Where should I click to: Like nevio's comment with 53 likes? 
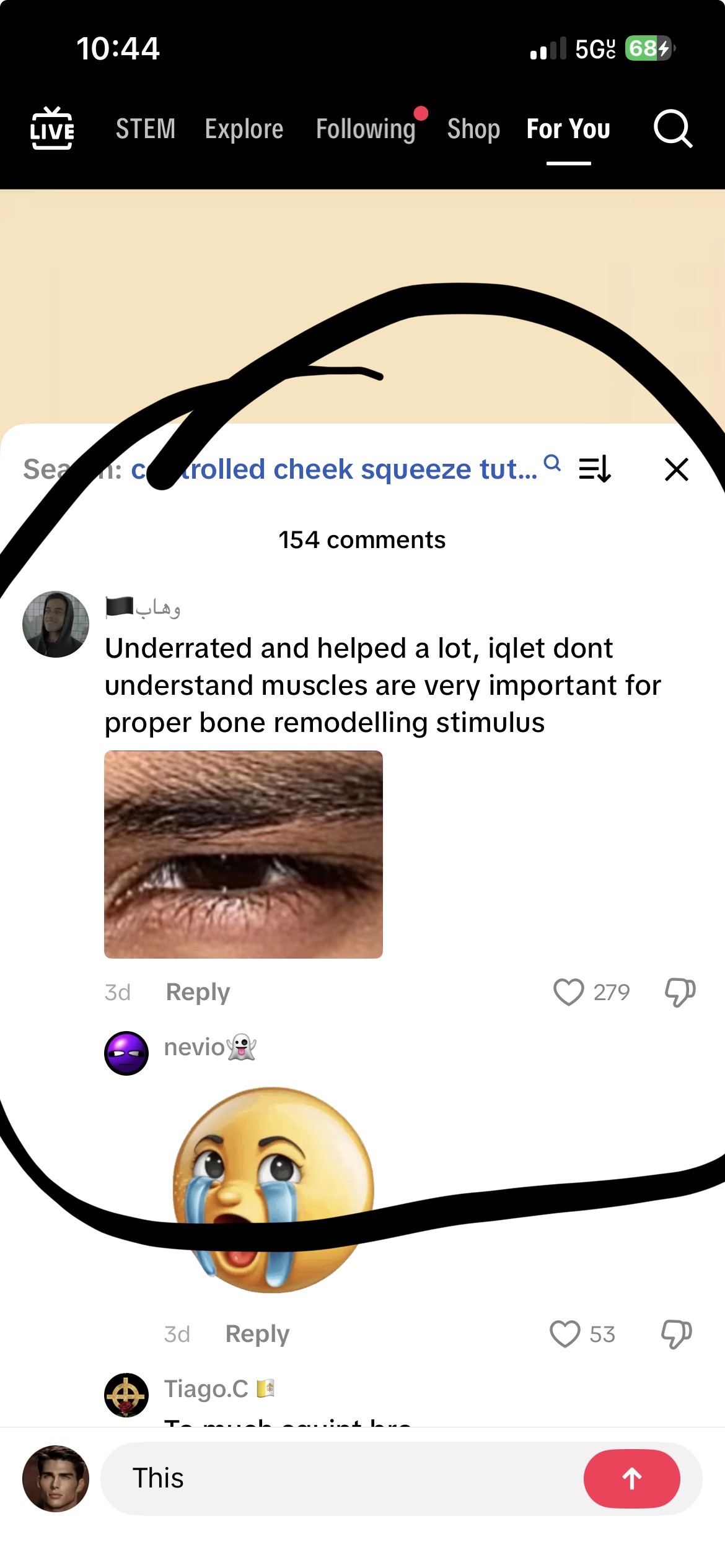click(x=565, y=1334)
